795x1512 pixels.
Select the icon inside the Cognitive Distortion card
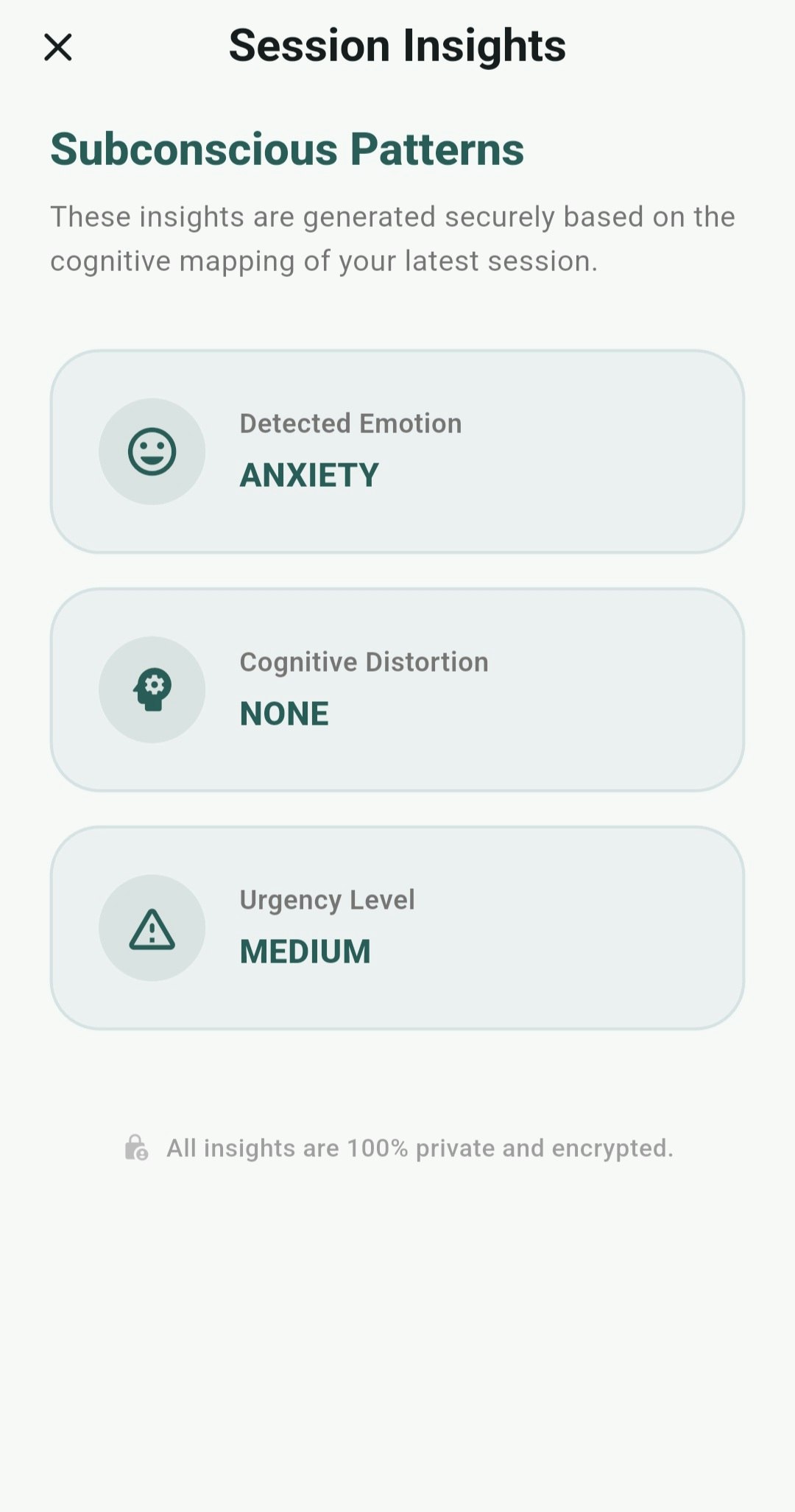[152, 689]
